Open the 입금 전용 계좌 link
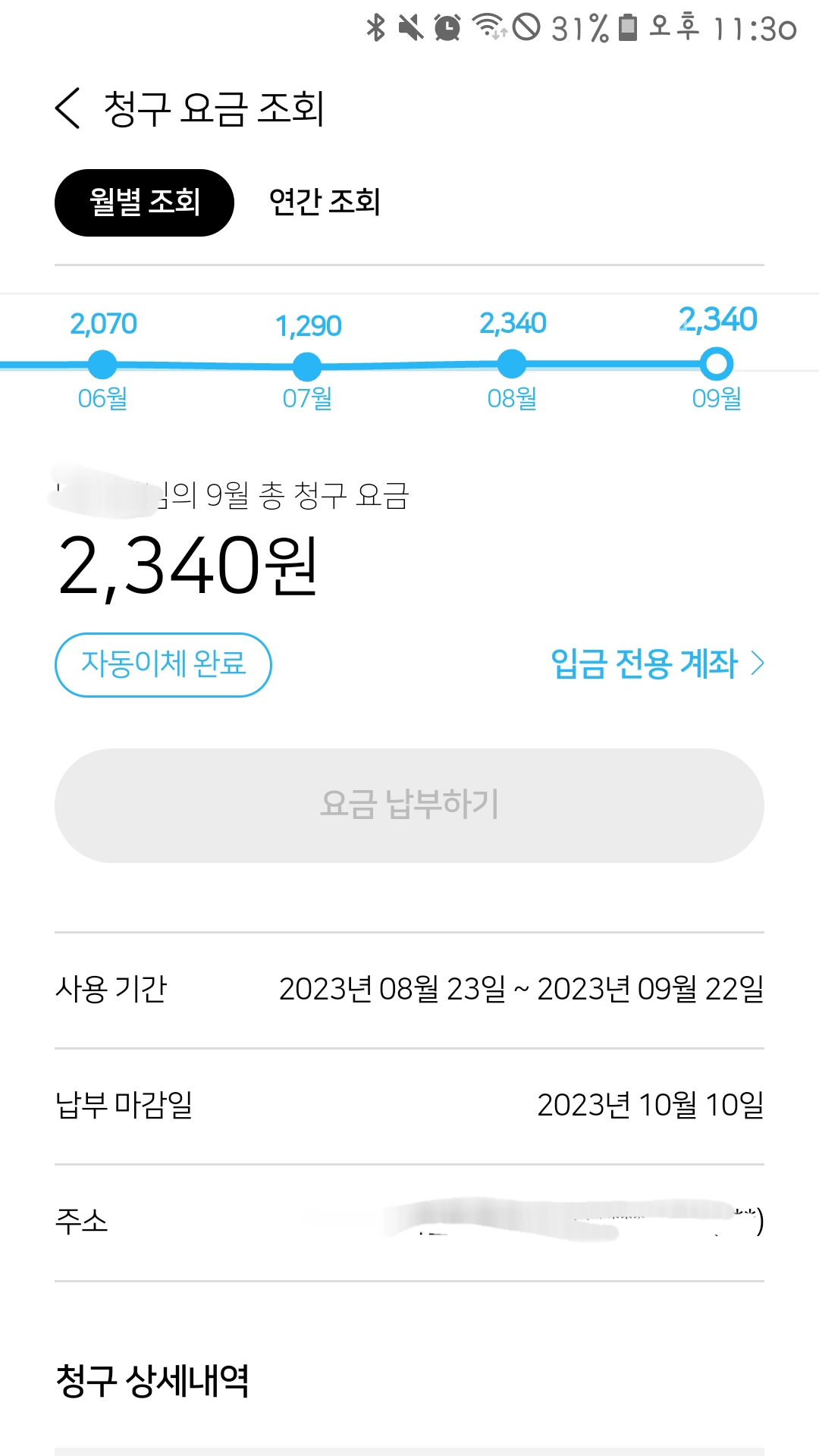The image size is (819, 1456). pos(657,664)
